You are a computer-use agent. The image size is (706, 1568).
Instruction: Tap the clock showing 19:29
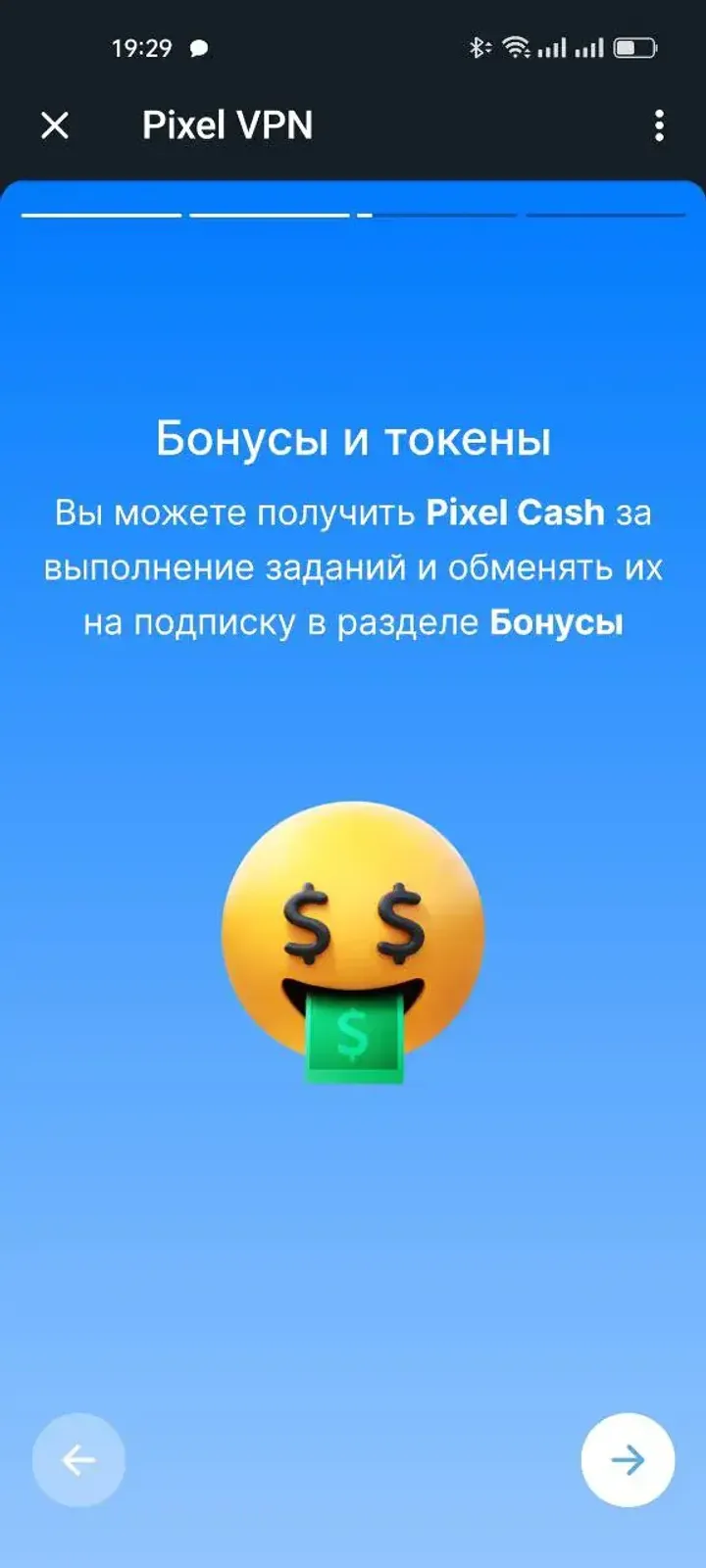[142, 46]
